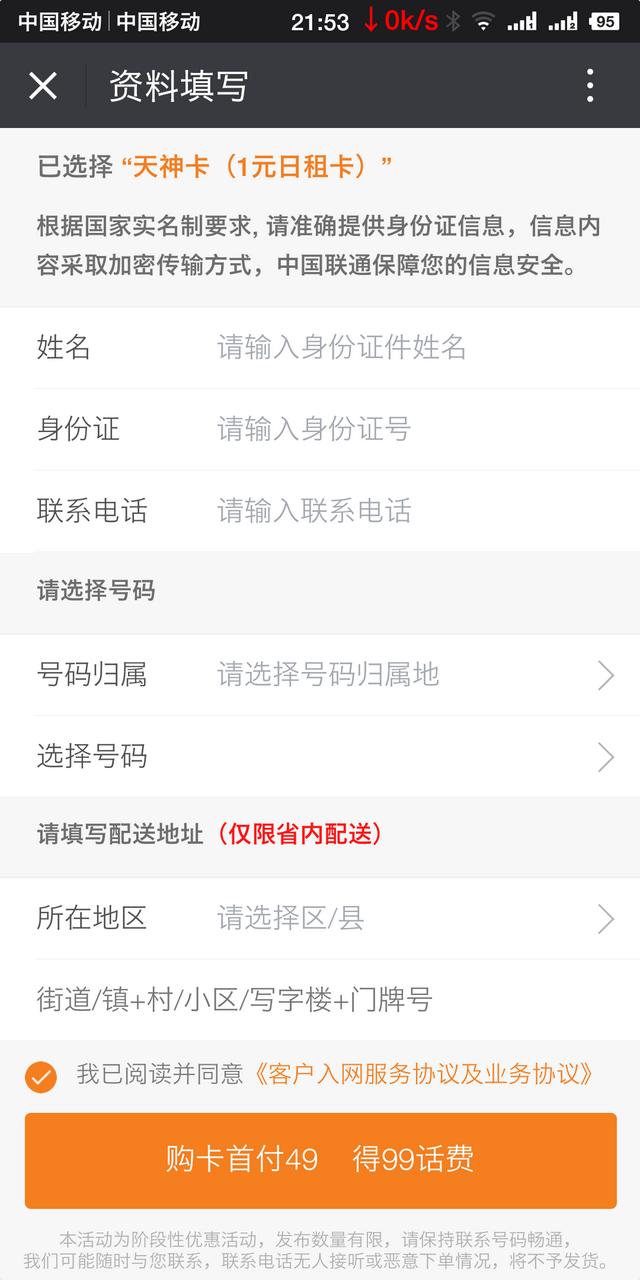Uncheck the agreement checkbox
Image resolution: width=640 pixels, height=1280 pixels.
point(41,1076)
